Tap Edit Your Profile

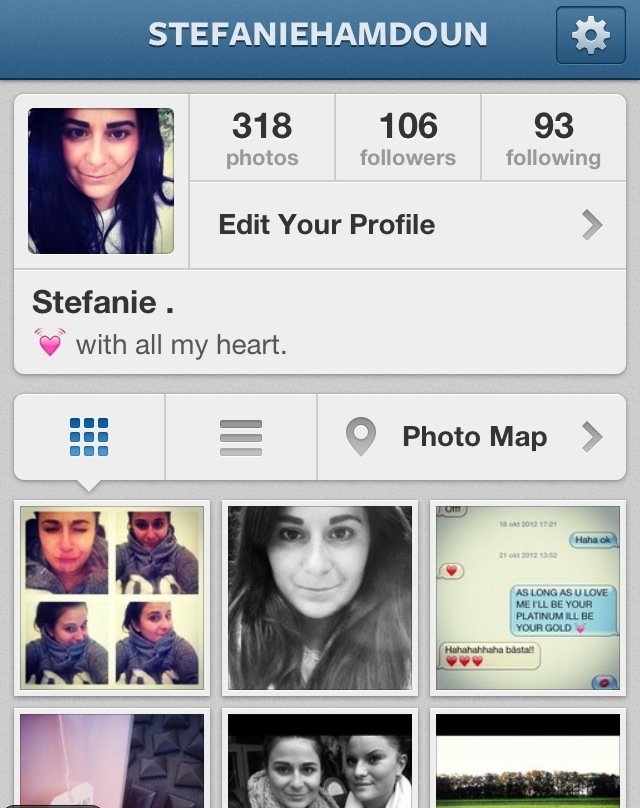tap(407, 224)
